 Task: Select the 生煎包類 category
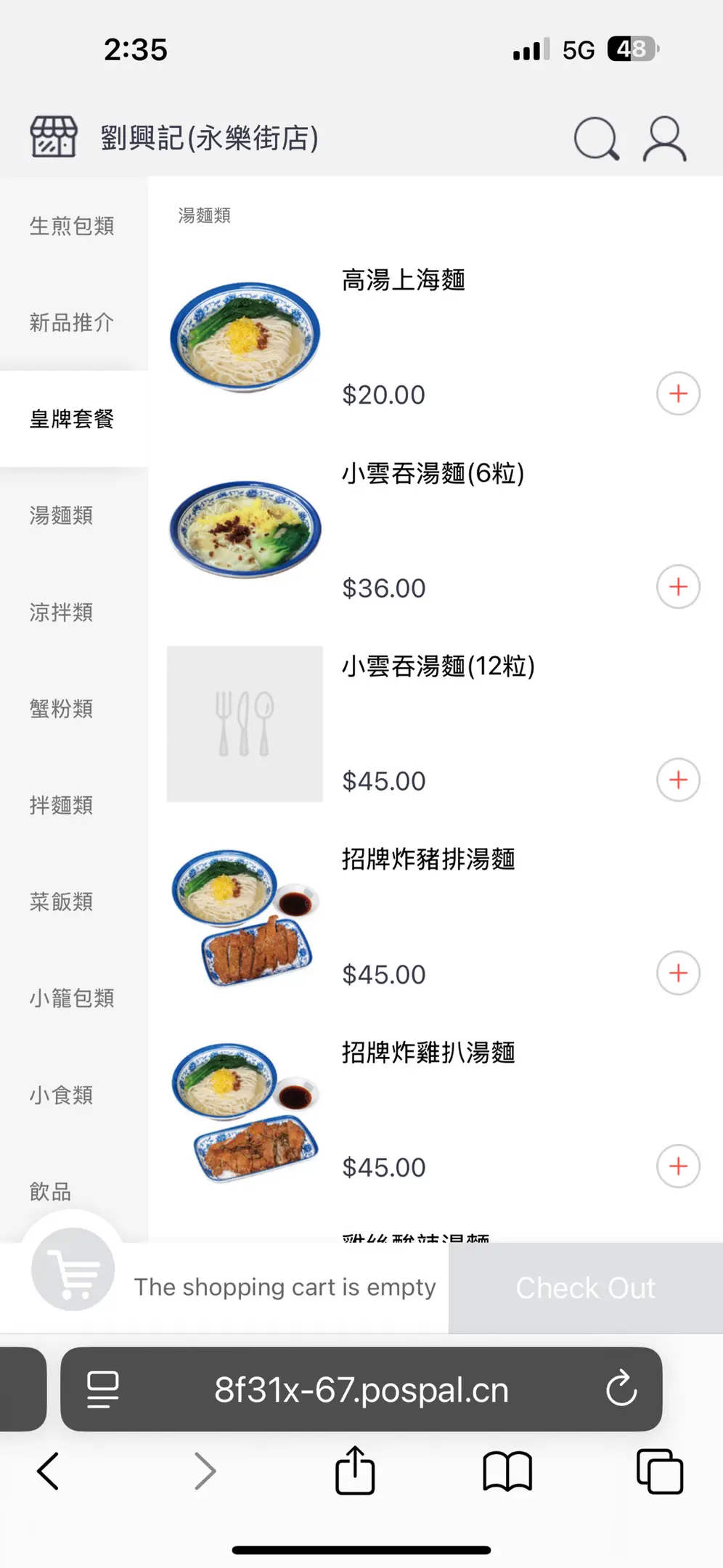tap(72, 226)
